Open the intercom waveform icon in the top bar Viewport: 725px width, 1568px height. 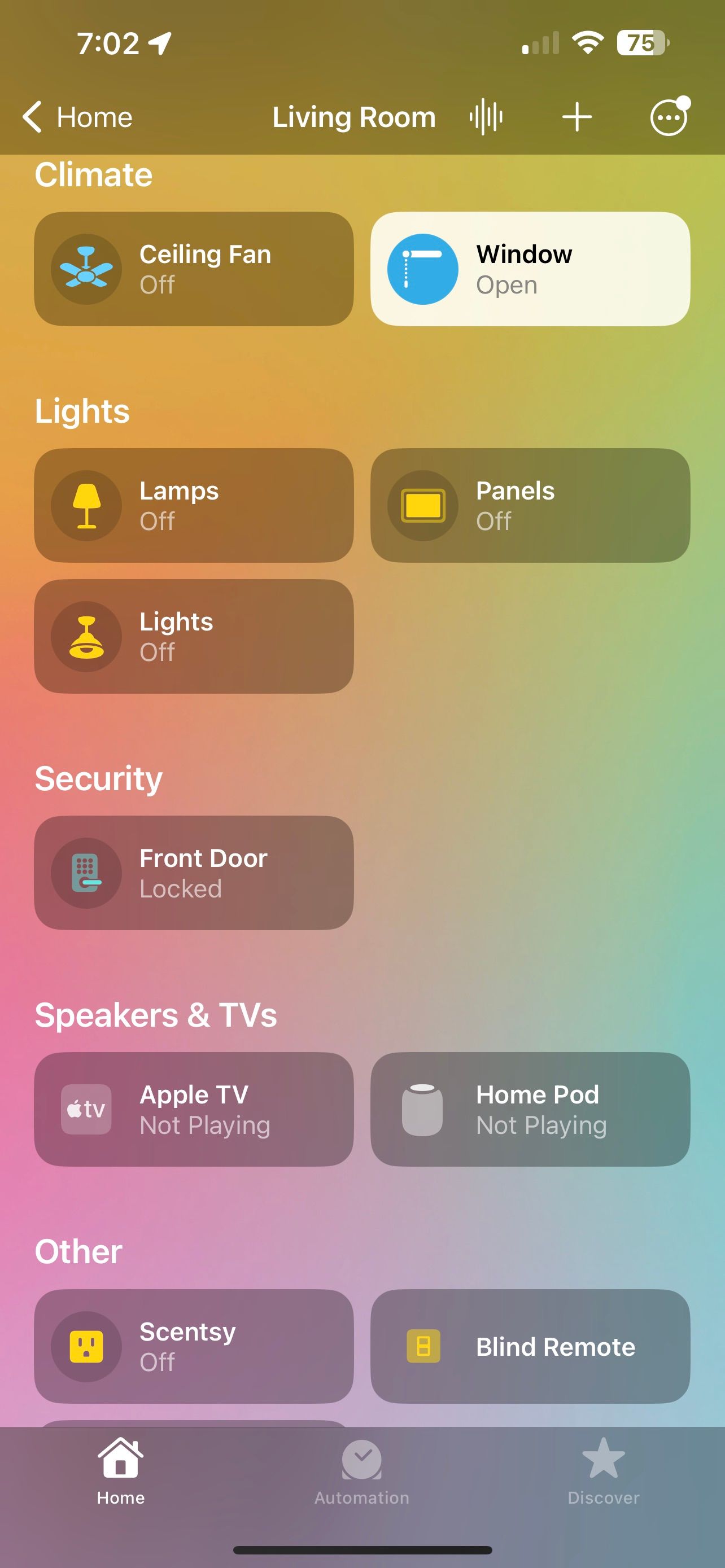[485, 116]
